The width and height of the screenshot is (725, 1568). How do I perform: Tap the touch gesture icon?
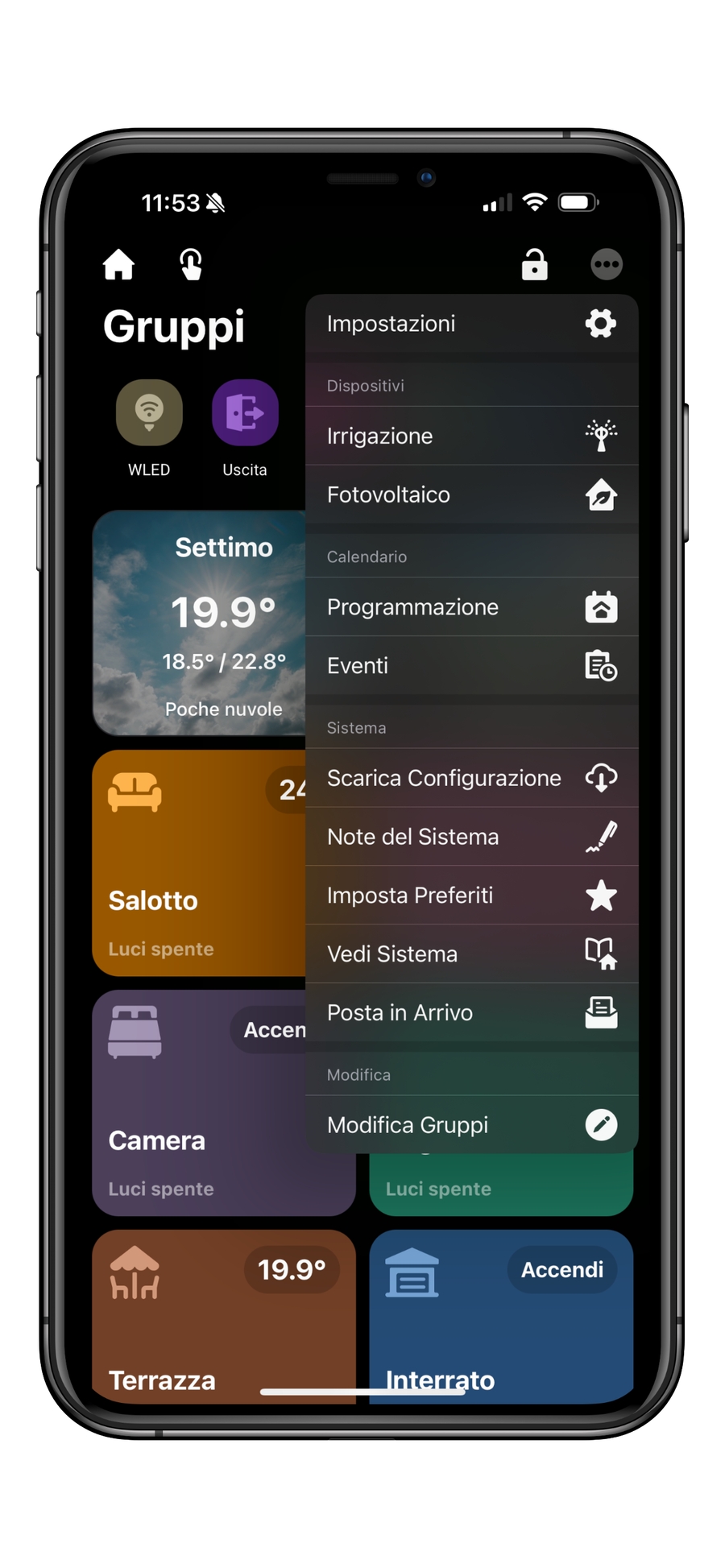tap(191, 264)
